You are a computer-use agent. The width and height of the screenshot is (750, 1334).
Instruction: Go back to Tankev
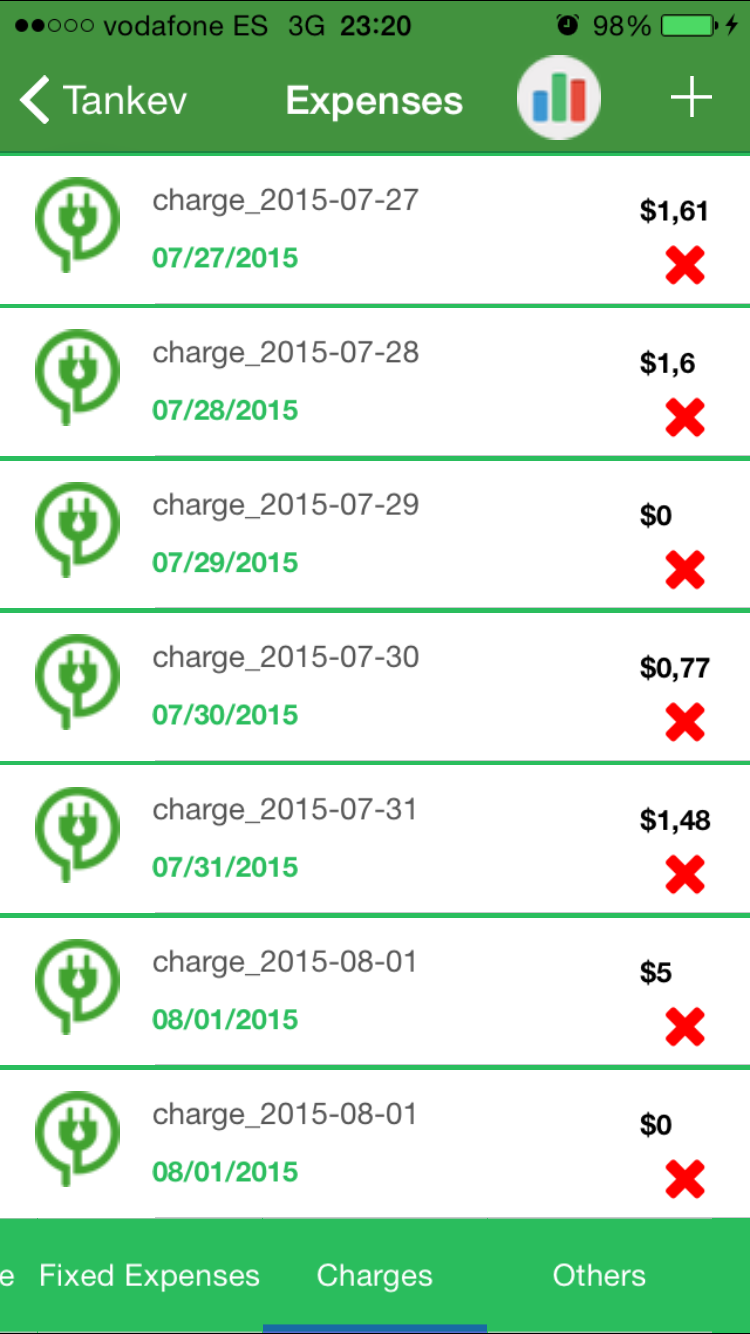pos(102,101)
